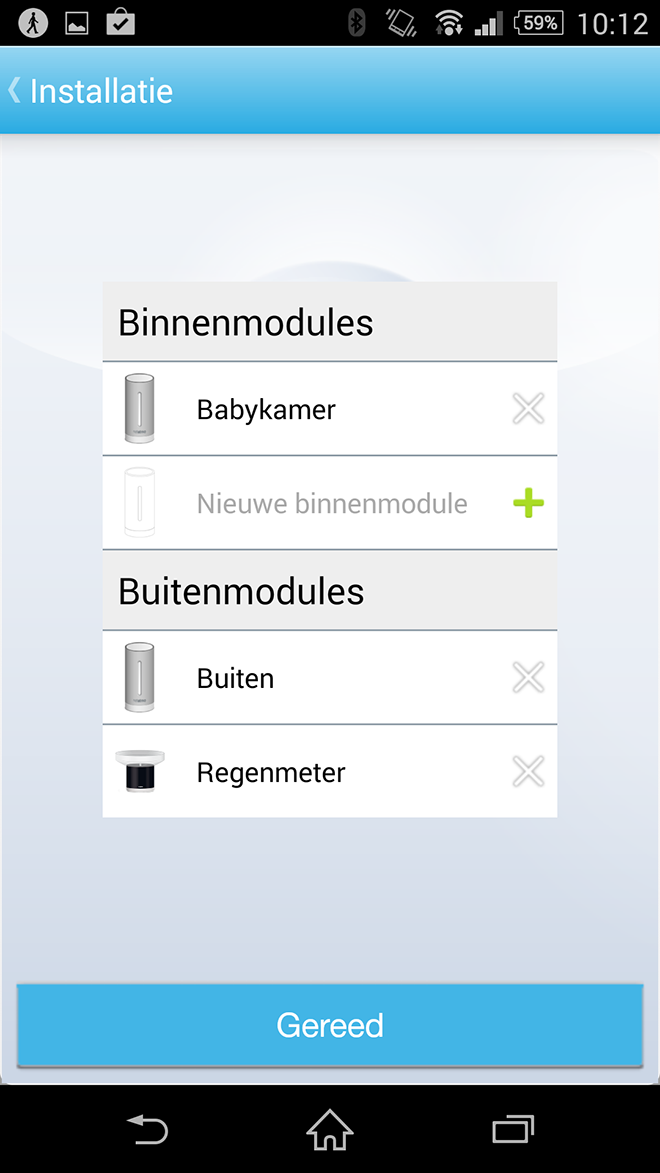Add a Nieuwe binnenmodule with plus icon
660x1173 pixels.
[x=528, y=503]
